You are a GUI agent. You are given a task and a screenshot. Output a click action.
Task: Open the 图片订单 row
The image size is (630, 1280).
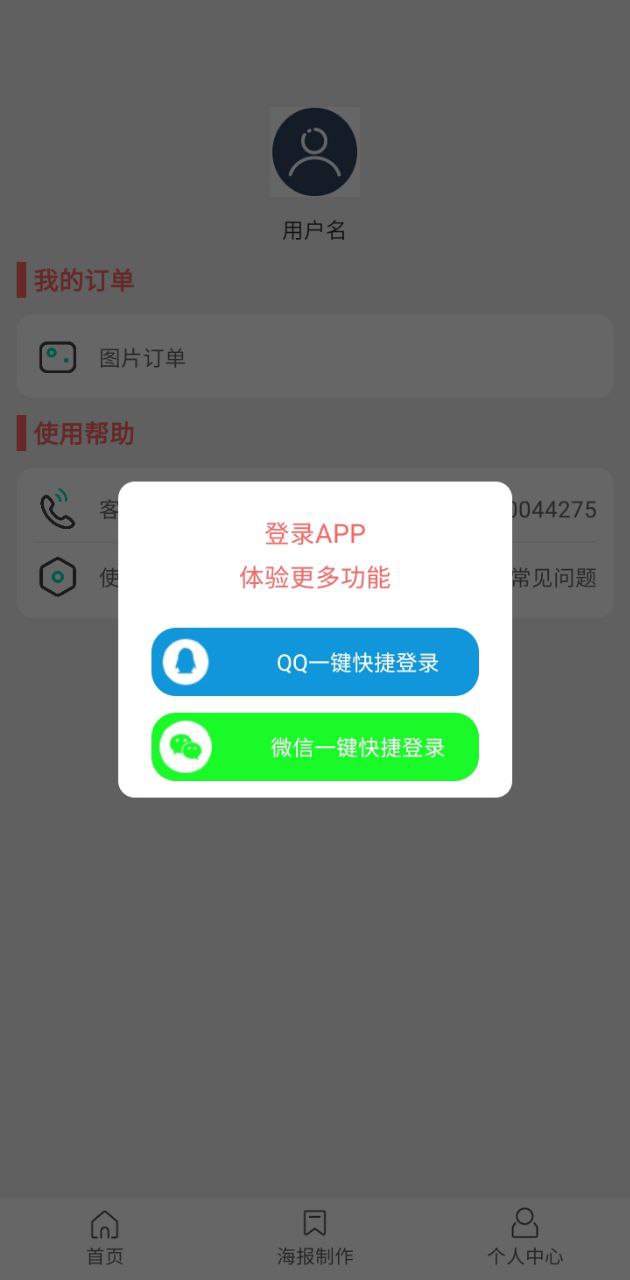tap(315, 357)
